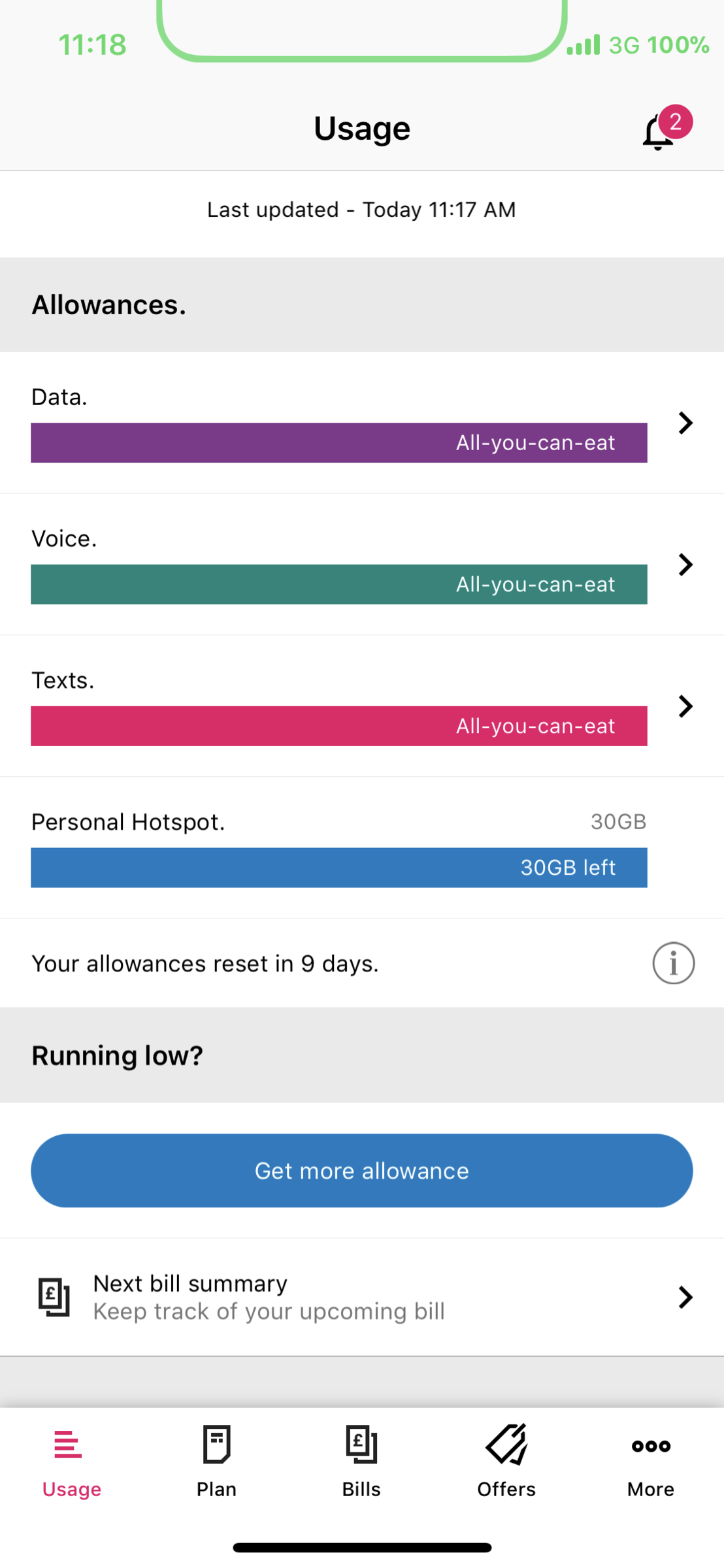The image size is (724, 1568).
Task: Open Data allowance details
Action: [362, 423]
